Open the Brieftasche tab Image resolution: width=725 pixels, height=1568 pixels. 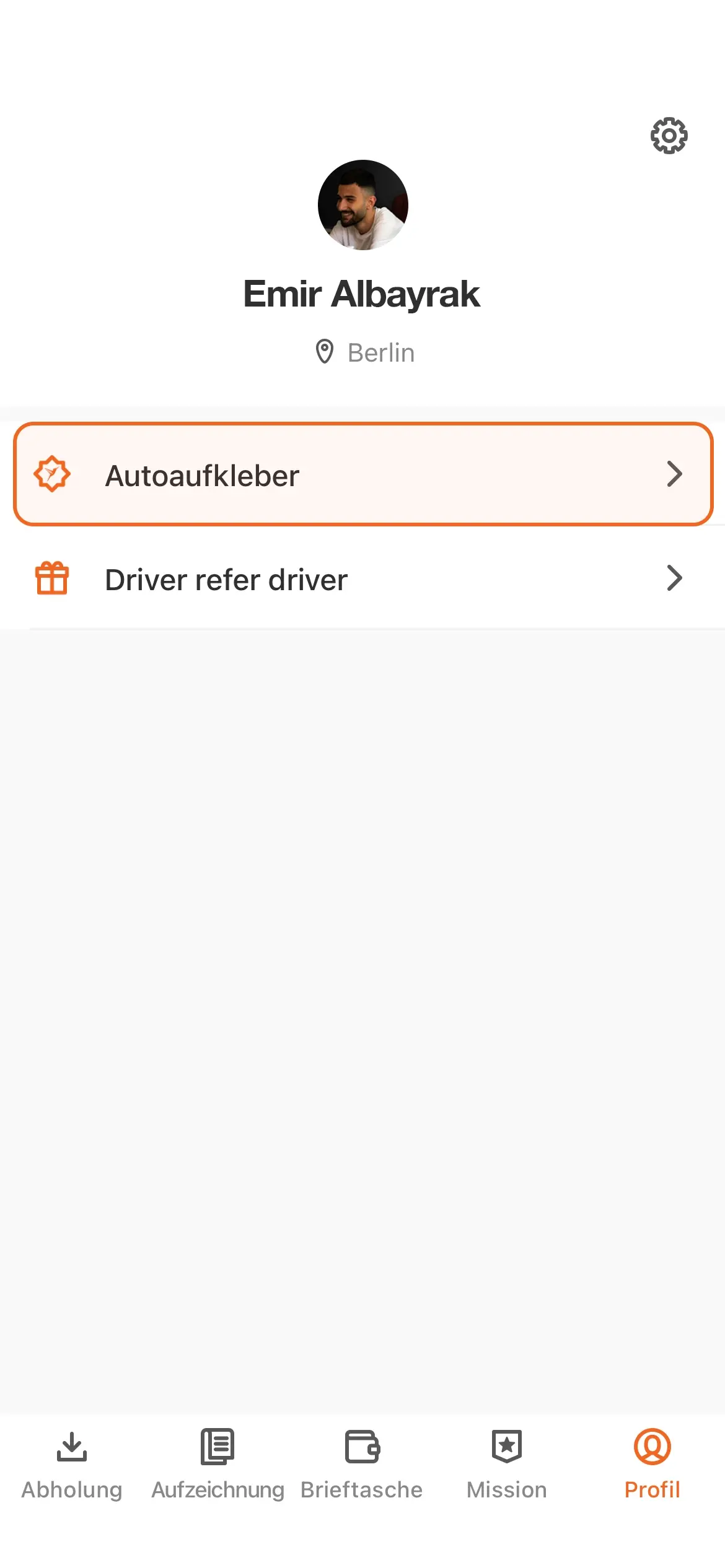(362, 1464)
